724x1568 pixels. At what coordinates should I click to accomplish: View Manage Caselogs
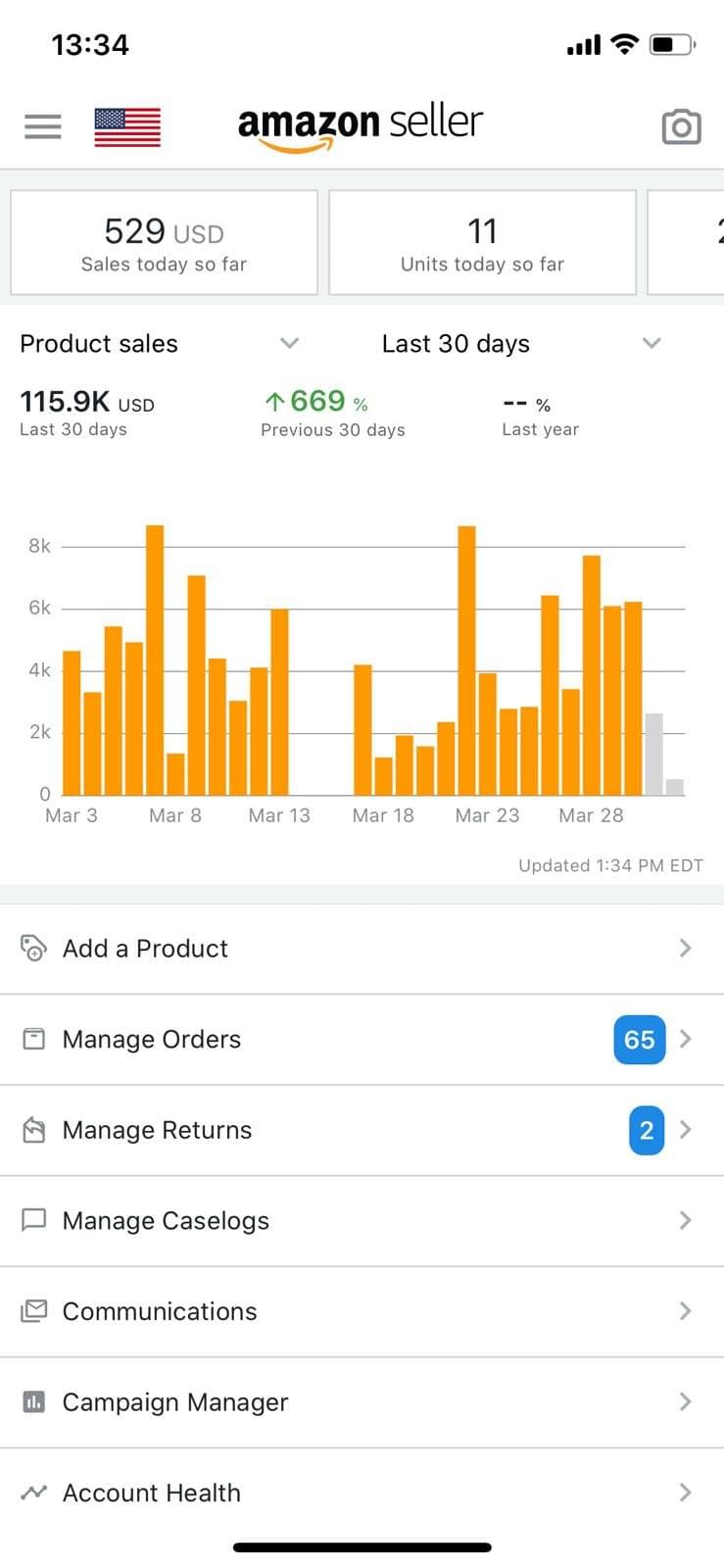click(362, 1221)
